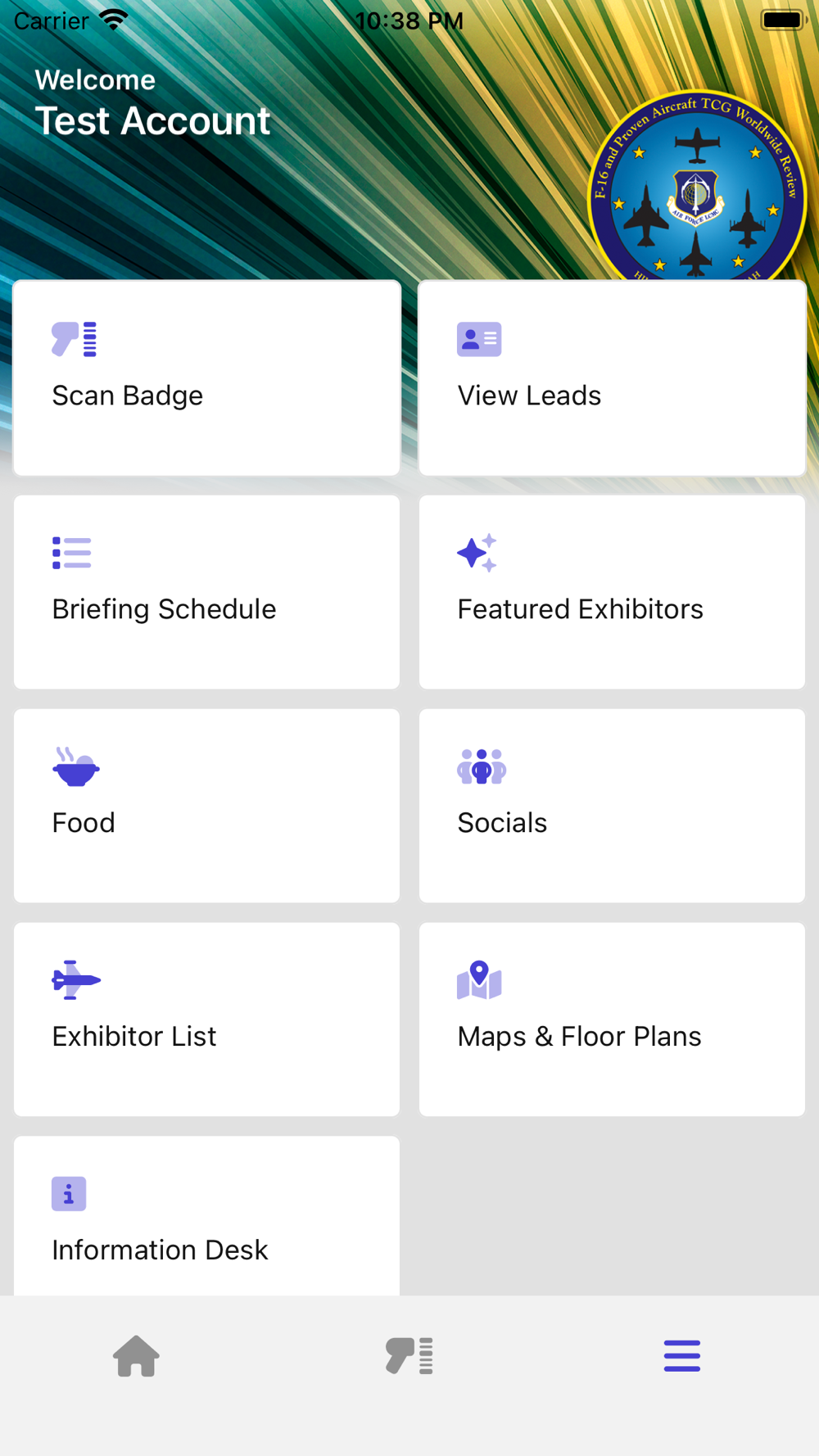Open Maps & Floor Plans
The width and height of the screenshot is (819, 1456).
click(612, 1020)
